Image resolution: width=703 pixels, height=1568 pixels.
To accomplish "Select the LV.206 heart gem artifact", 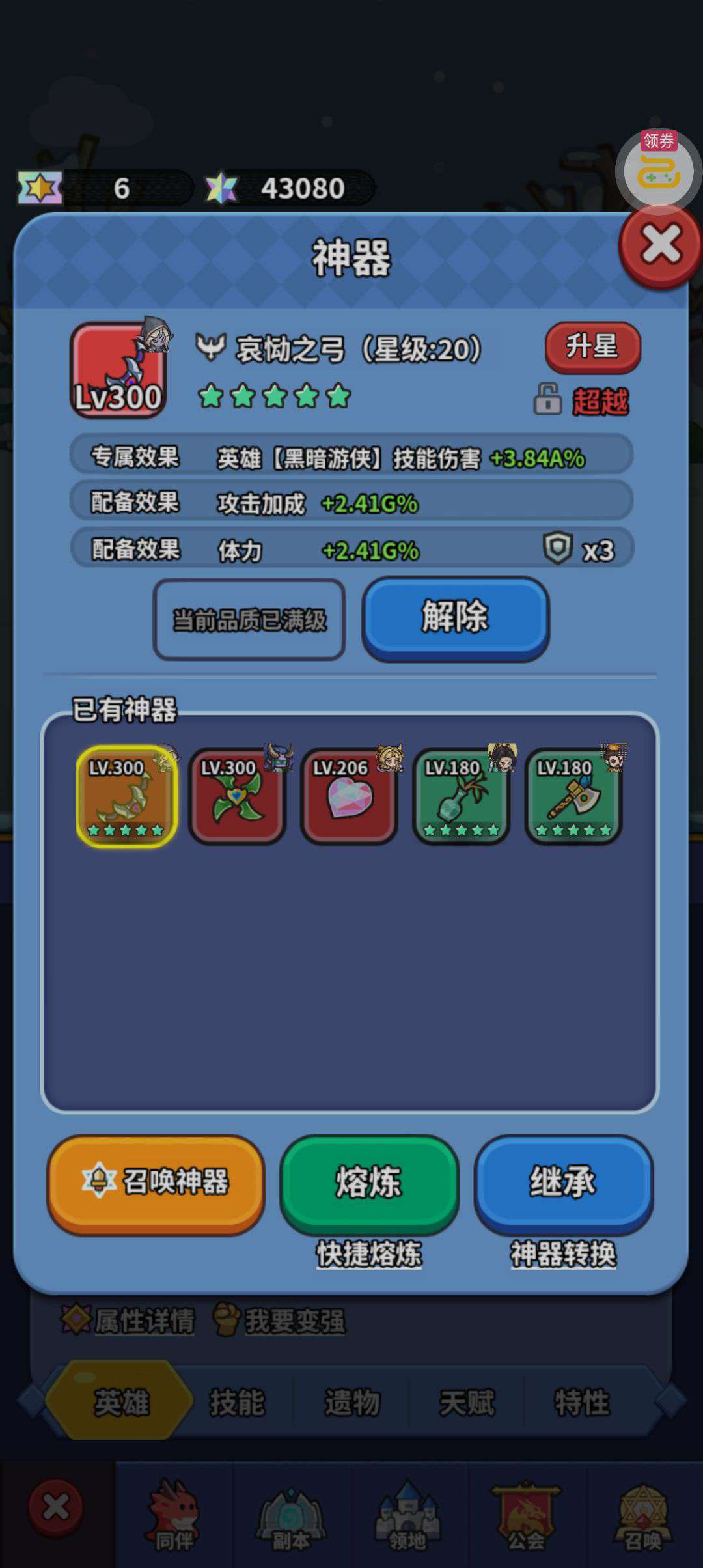I will point(350,796).
